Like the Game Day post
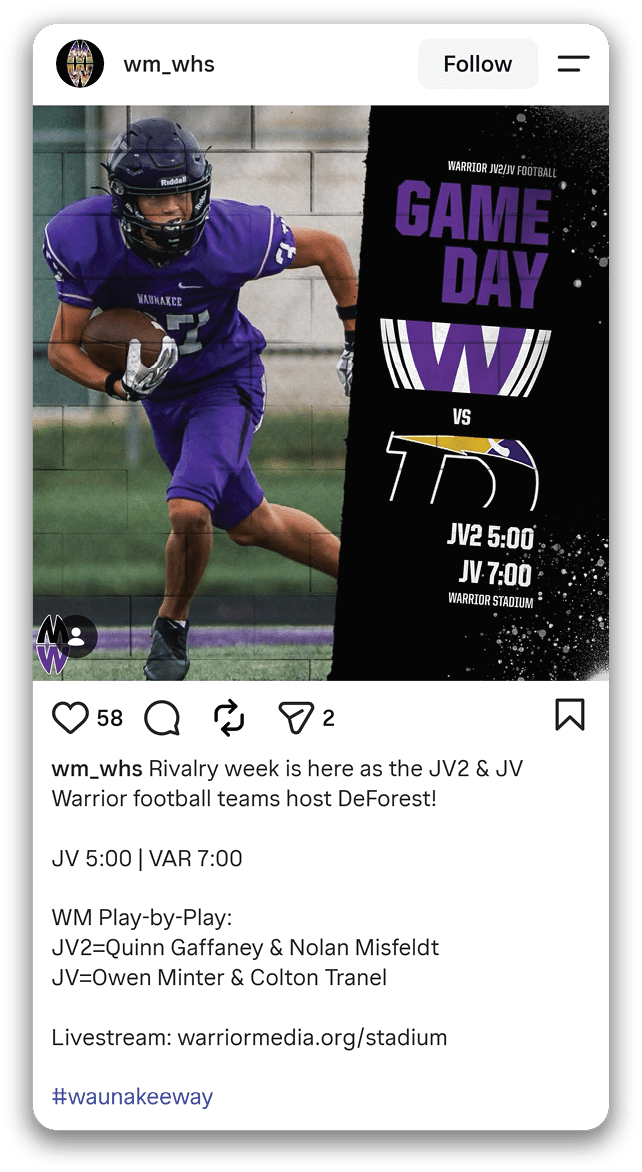The height and width of the screenshot is (1172, 642). [x=70, y=718]
